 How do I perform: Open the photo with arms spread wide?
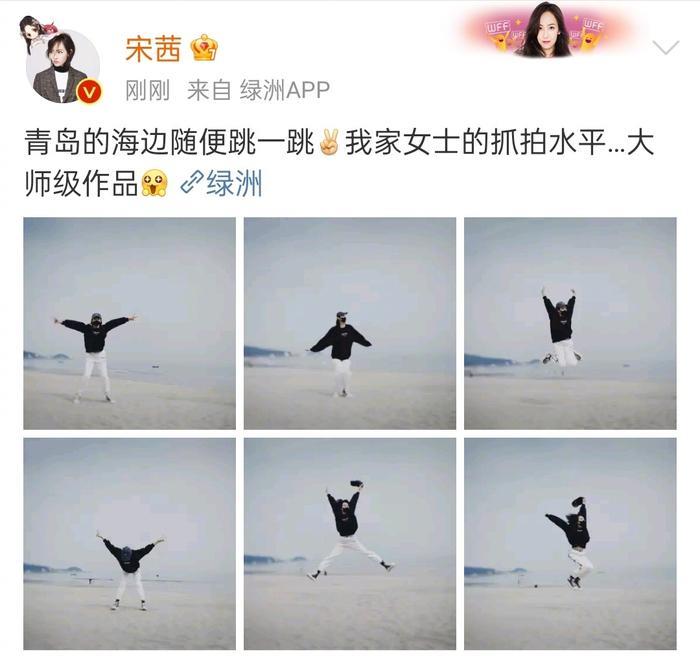point(129,323)
